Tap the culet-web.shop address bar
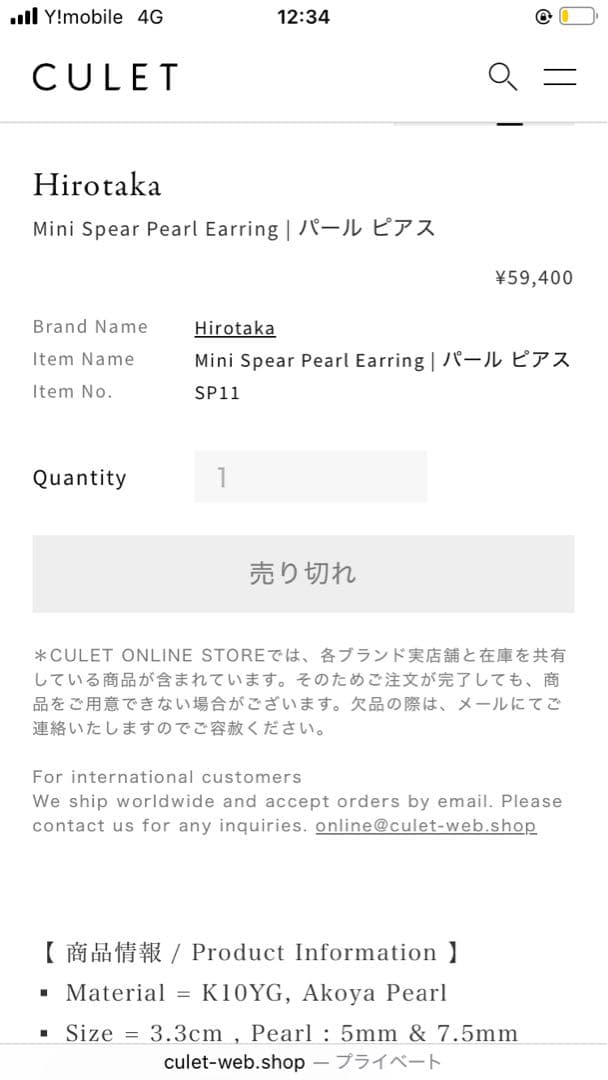This screenshot has height=1080, width=608. click(x=303, y=1061)
